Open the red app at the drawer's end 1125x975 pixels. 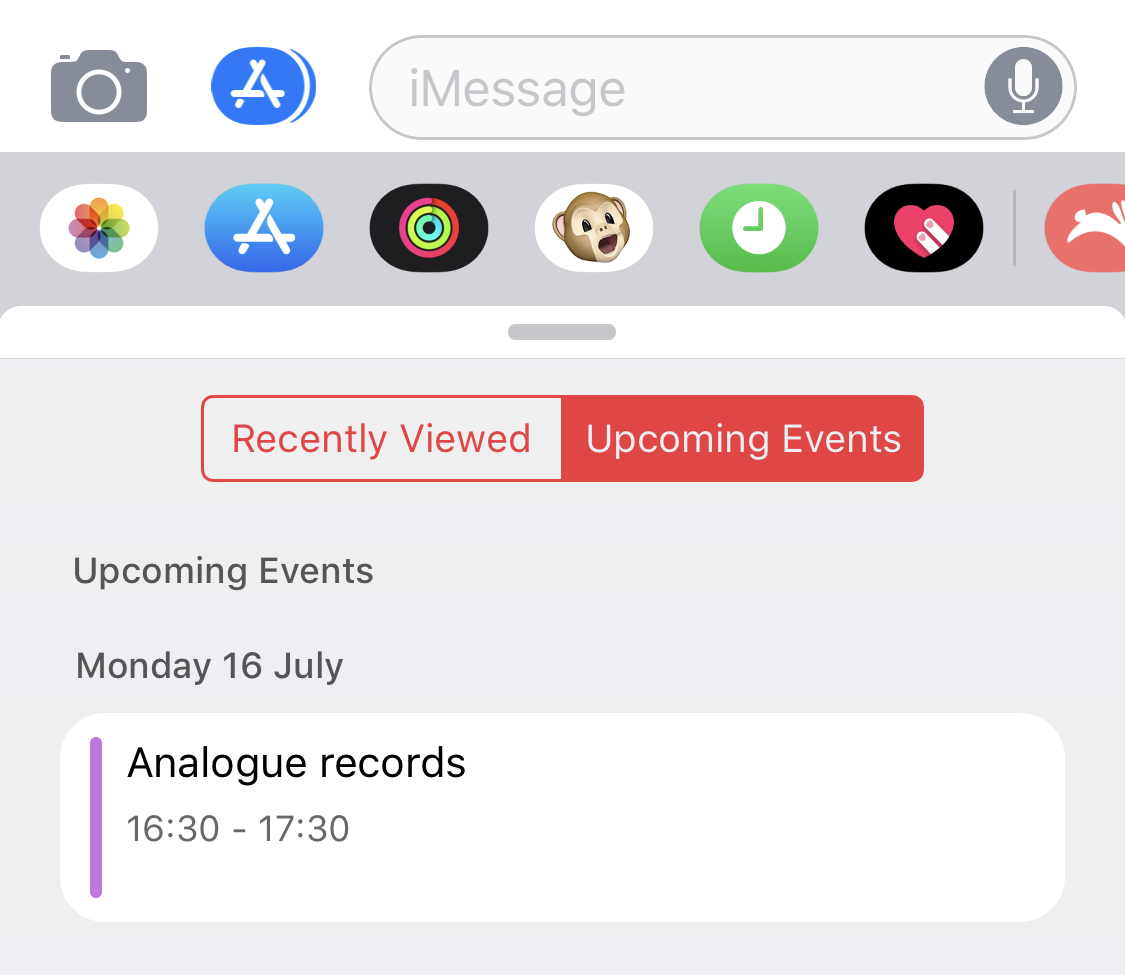point(1088,228)
